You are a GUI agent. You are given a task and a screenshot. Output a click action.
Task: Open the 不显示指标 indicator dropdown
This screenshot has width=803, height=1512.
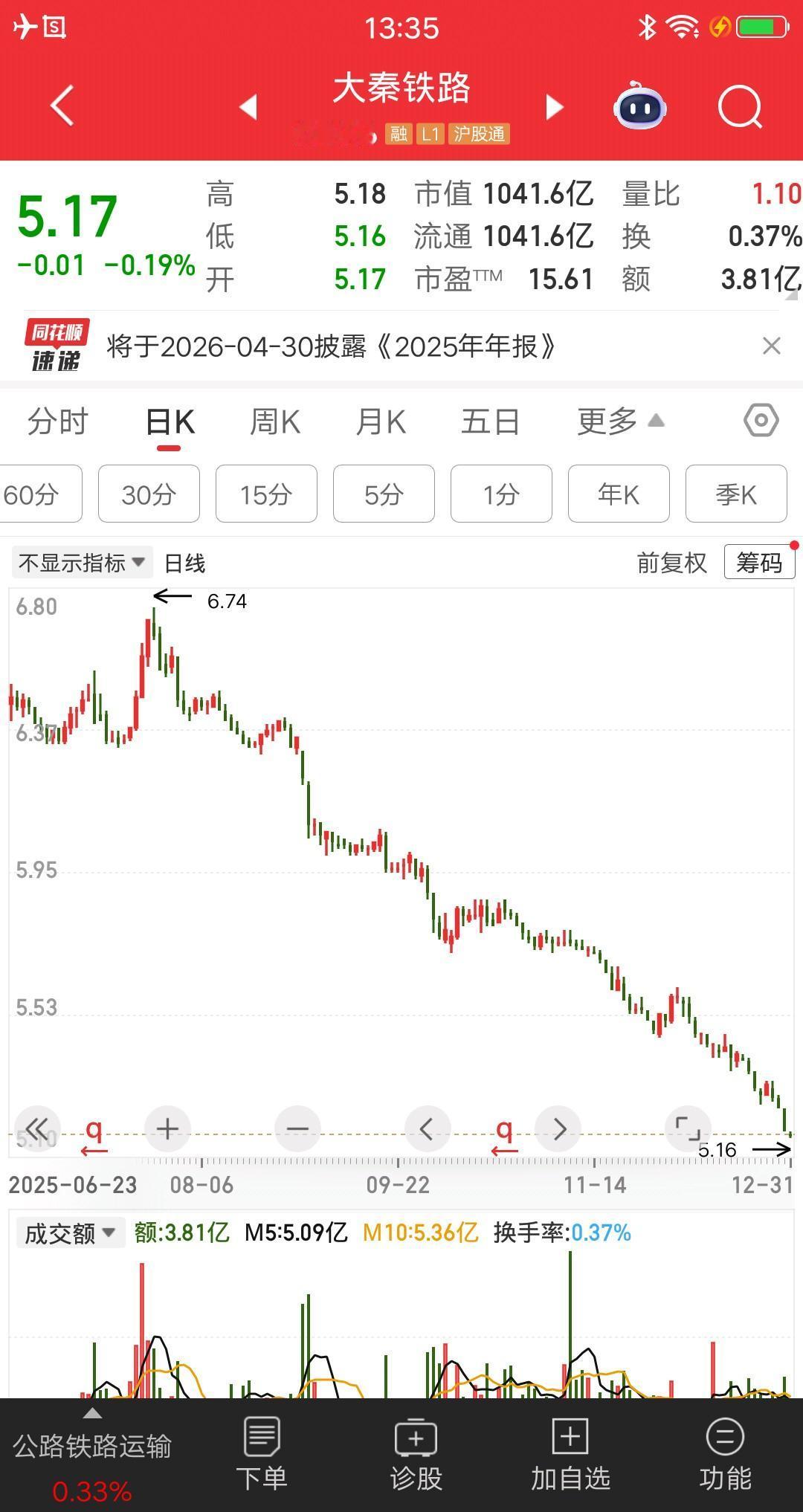80,563
